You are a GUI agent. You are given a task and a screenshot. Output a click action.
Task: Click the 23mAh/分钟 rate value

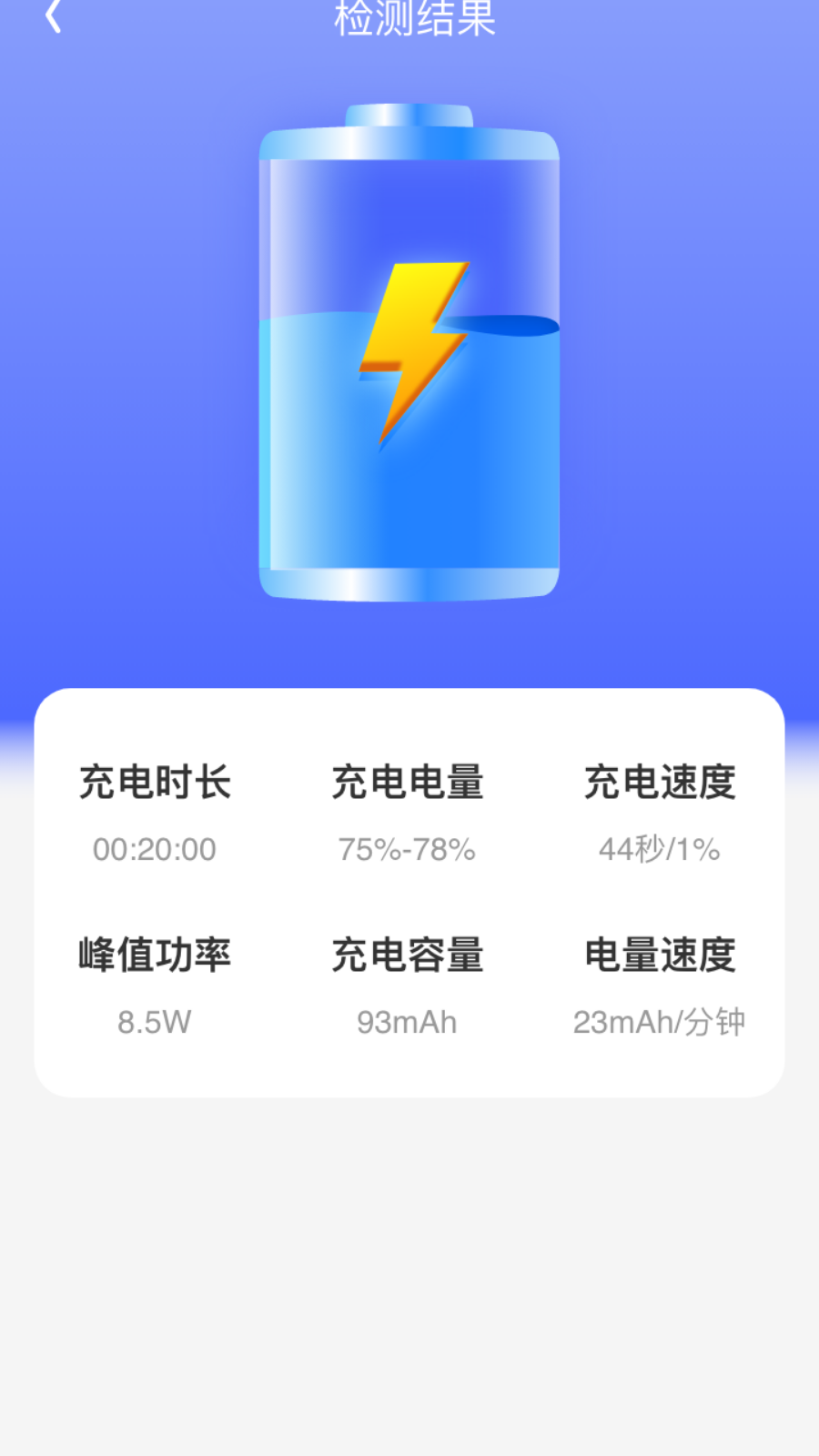[657, 1021]
